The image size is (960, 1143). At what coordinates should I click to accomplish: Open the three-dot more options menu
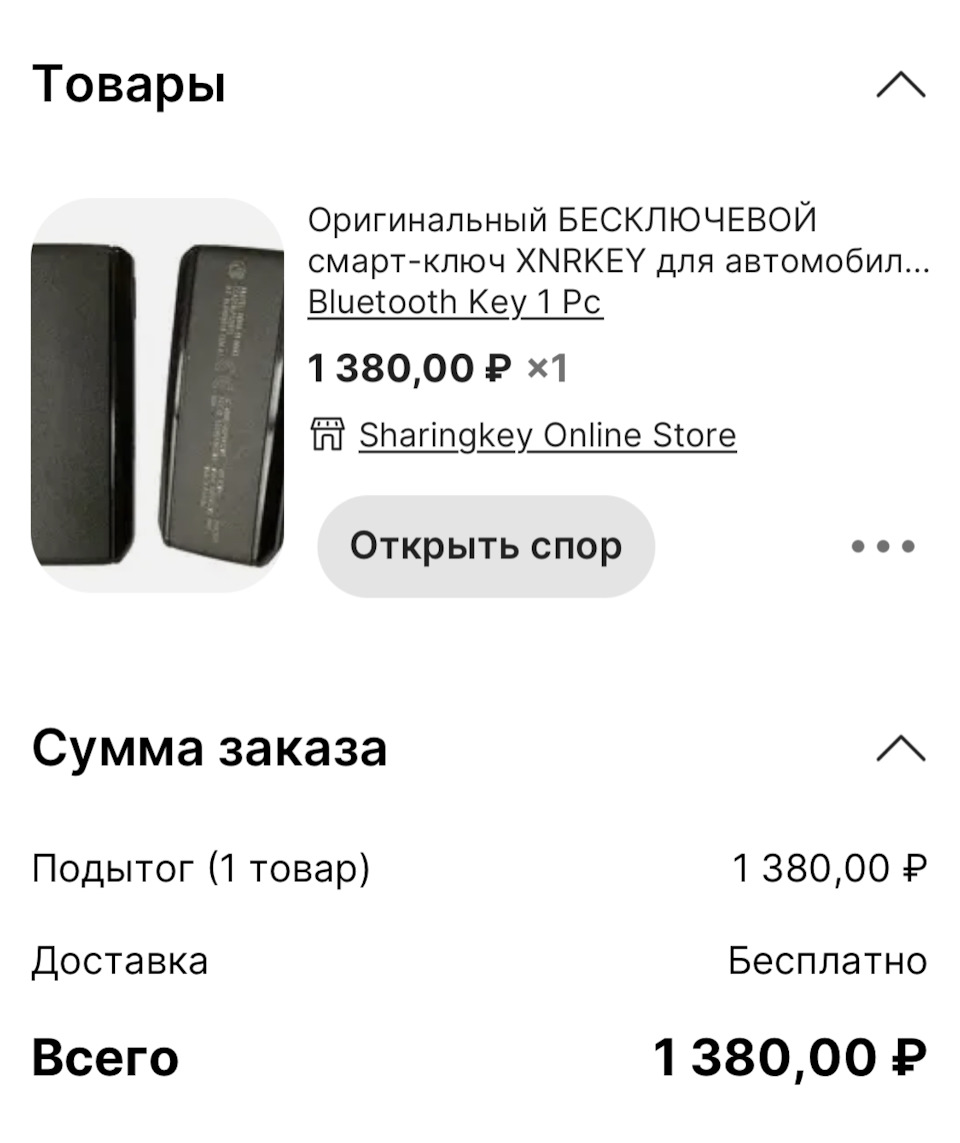pyautogui.click(x=883, y=546)
